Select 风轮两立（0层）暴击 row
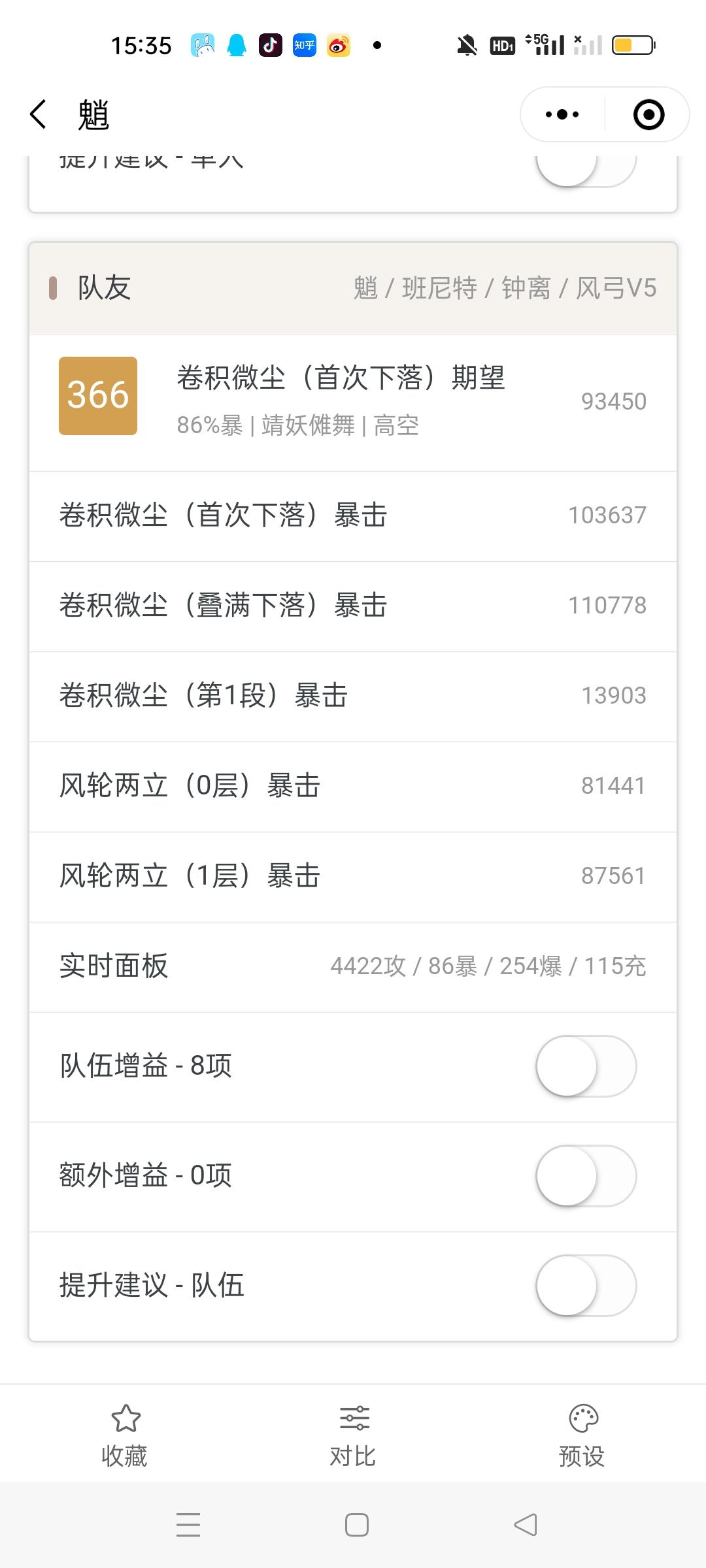 [353, 786]
